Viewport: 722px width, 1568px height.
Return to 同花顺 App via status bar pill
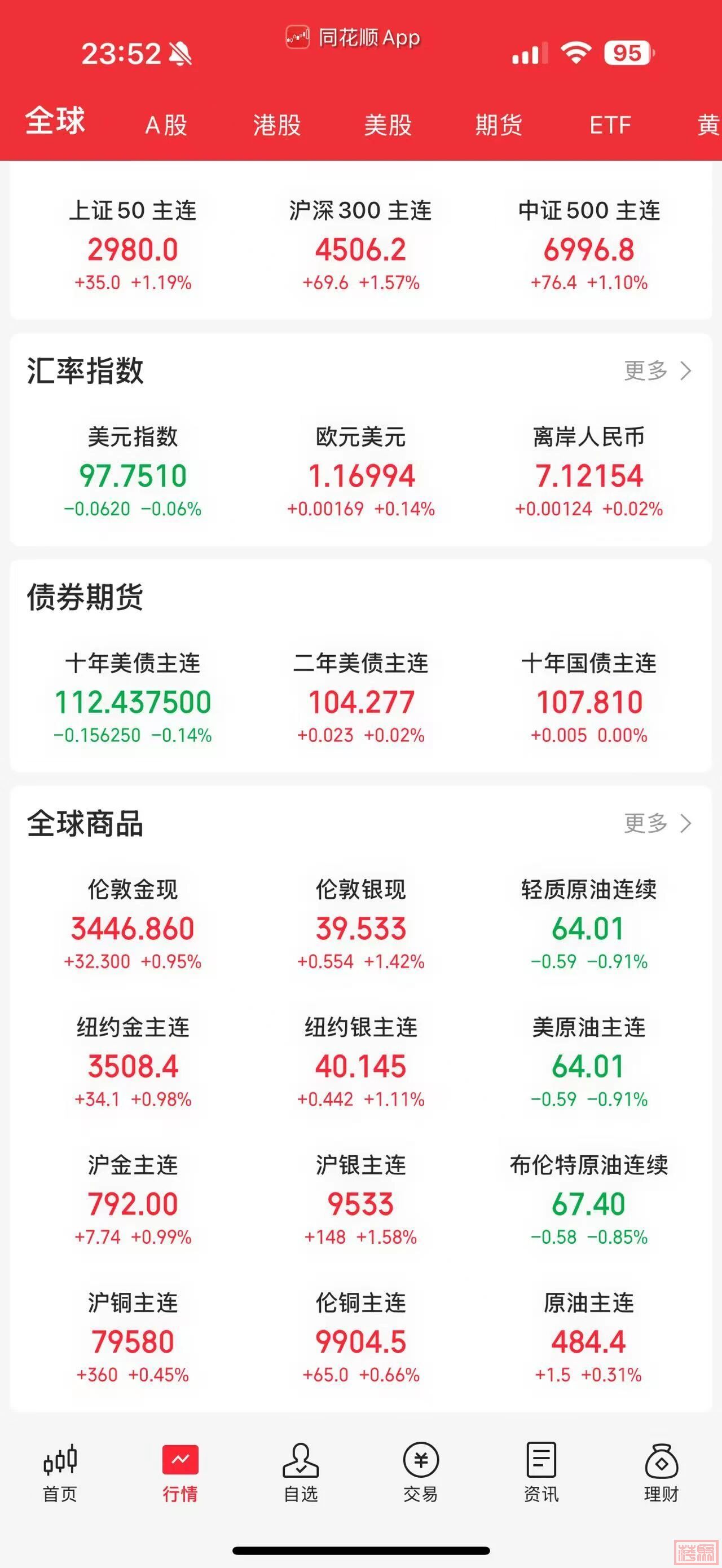[353, 38]
